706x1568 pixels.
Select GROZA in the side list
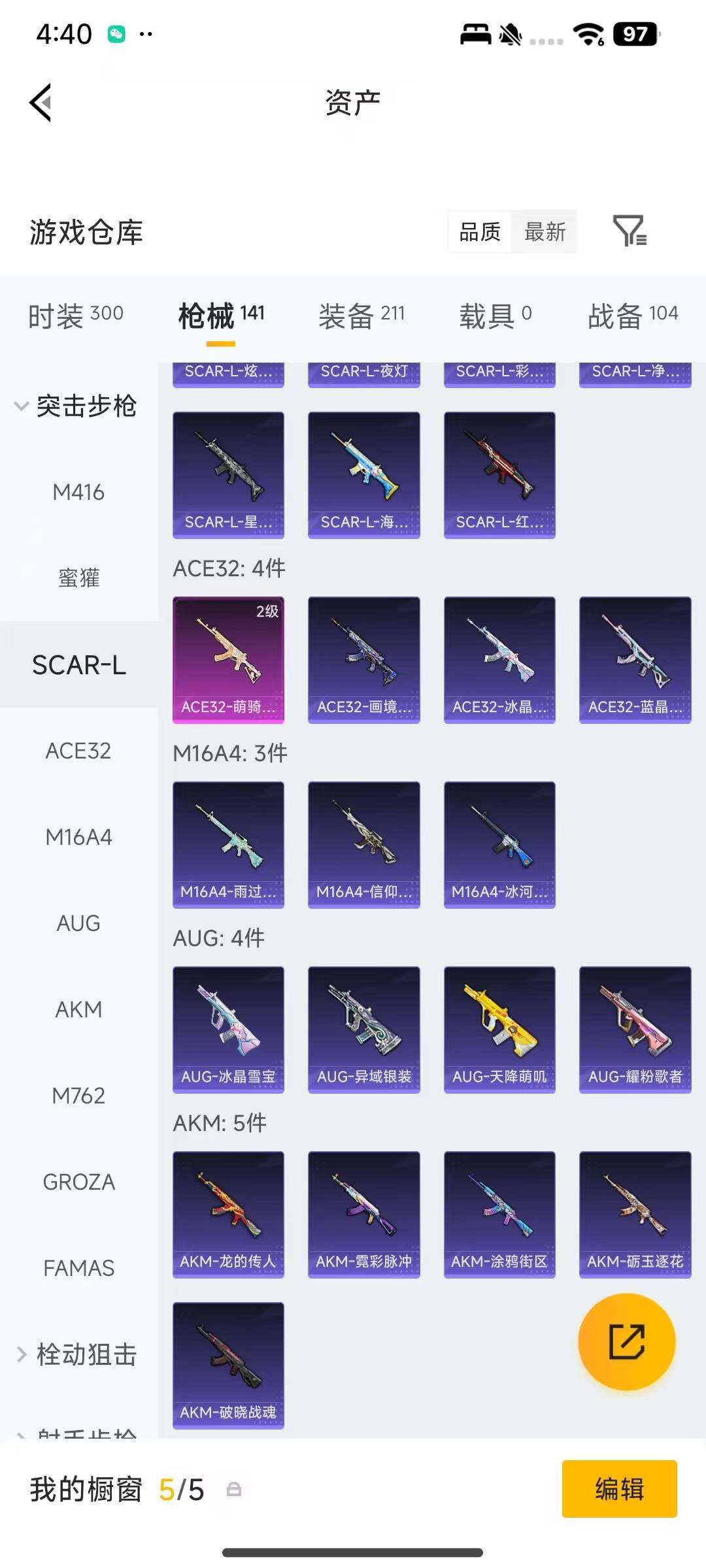point(78,1182)
